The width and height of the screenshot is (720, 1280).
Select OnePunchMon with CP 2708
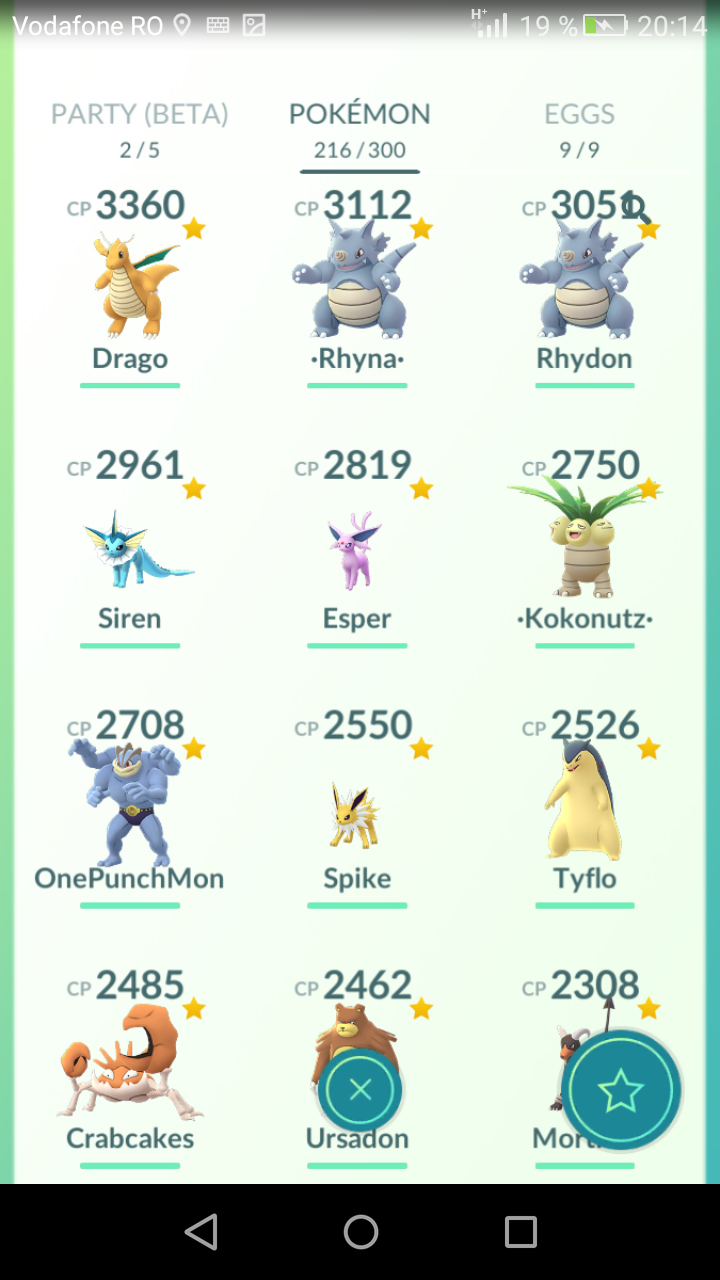[130, 806]
